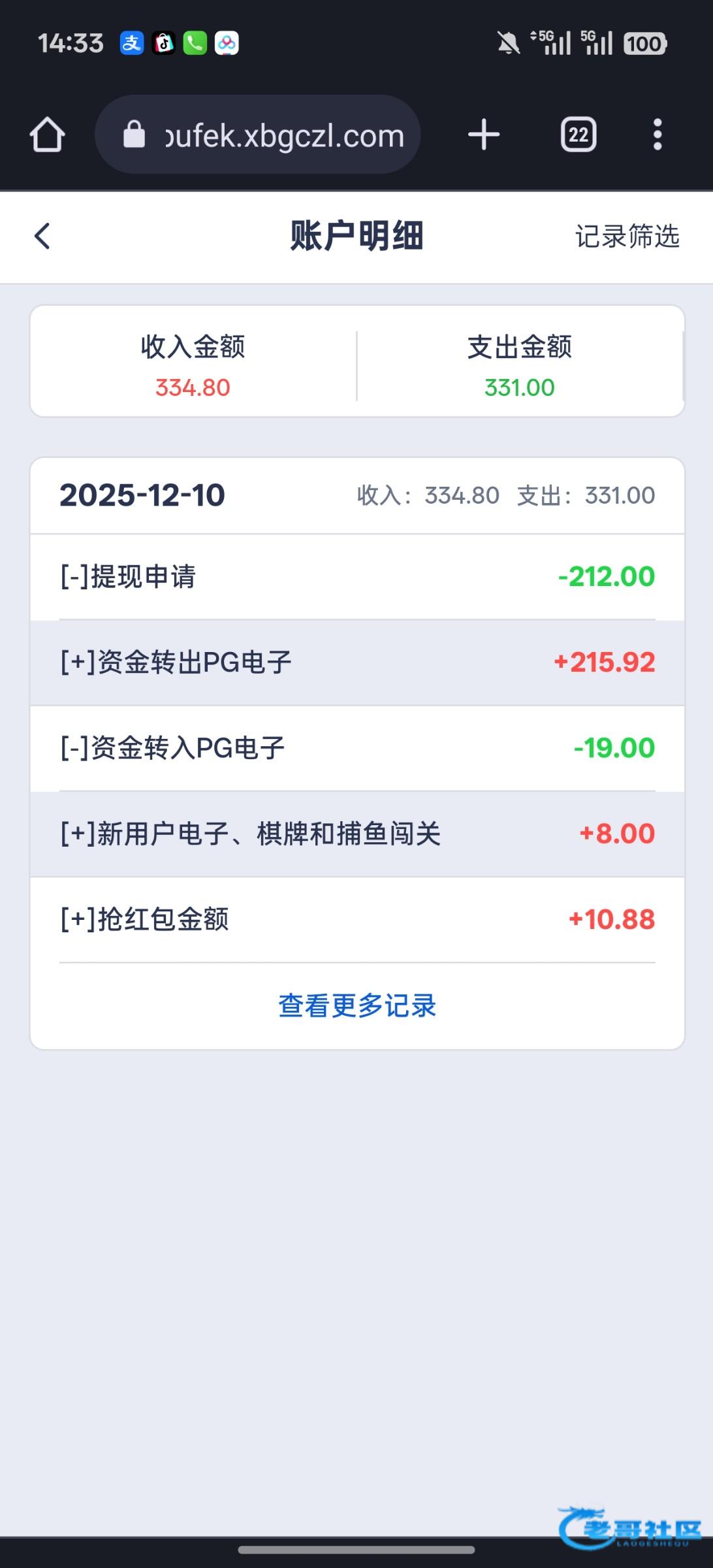
Task: Tap the browser address bar
Action: click(x=258, y=135)
